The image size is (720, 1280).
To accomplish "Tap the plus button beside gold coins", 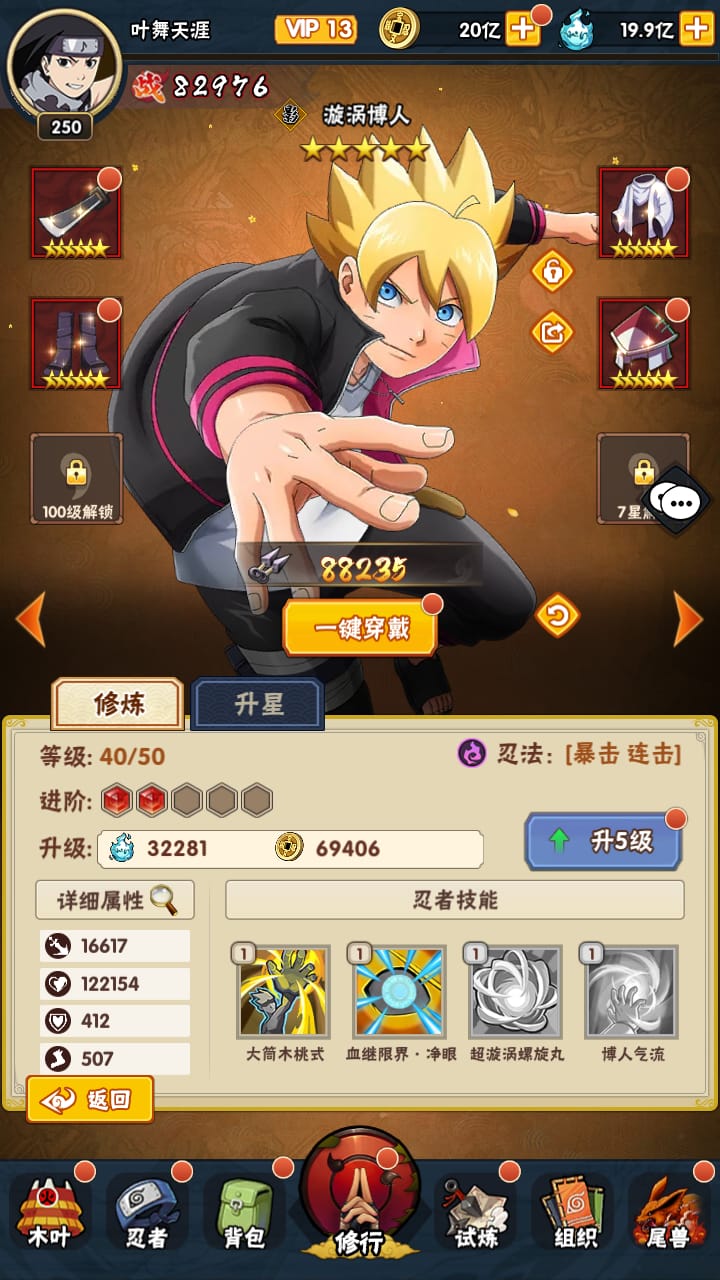I will click(522, 29).
